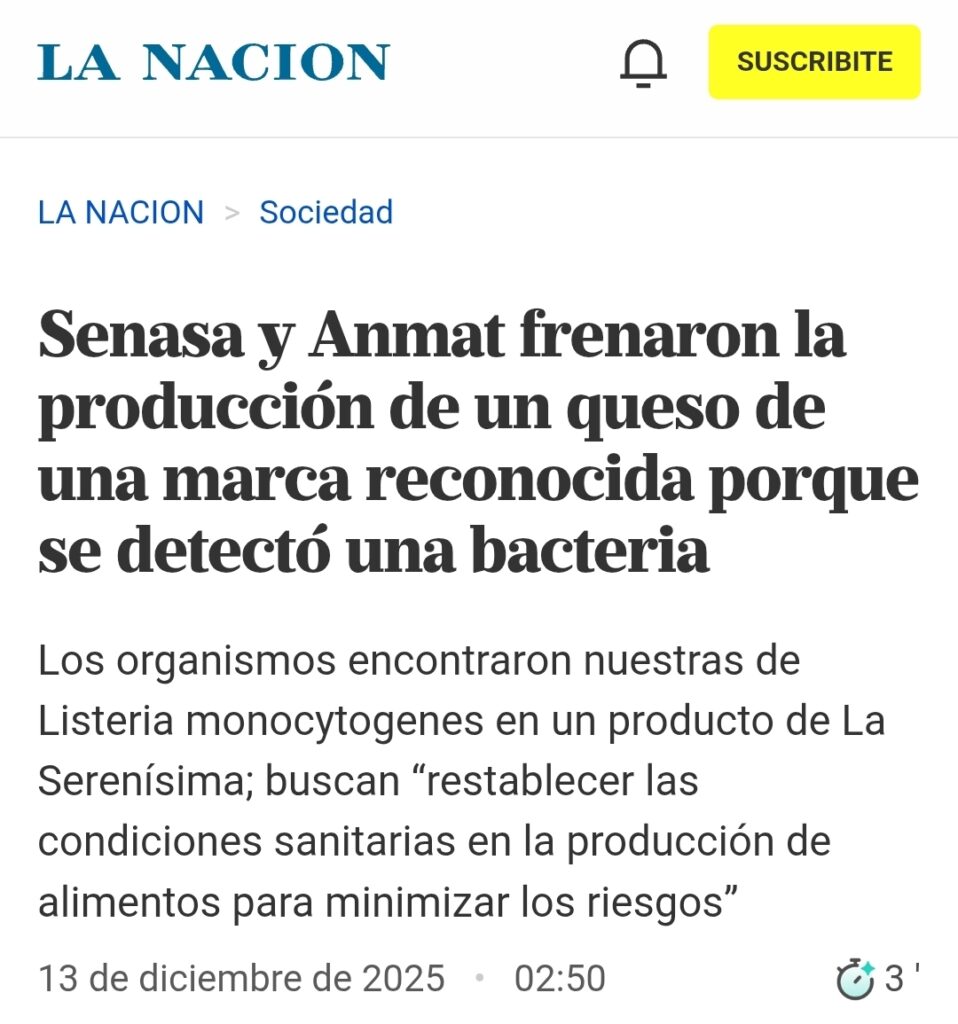Open the Sociedad section link
958x1024 pixels.
pos(326,212)
